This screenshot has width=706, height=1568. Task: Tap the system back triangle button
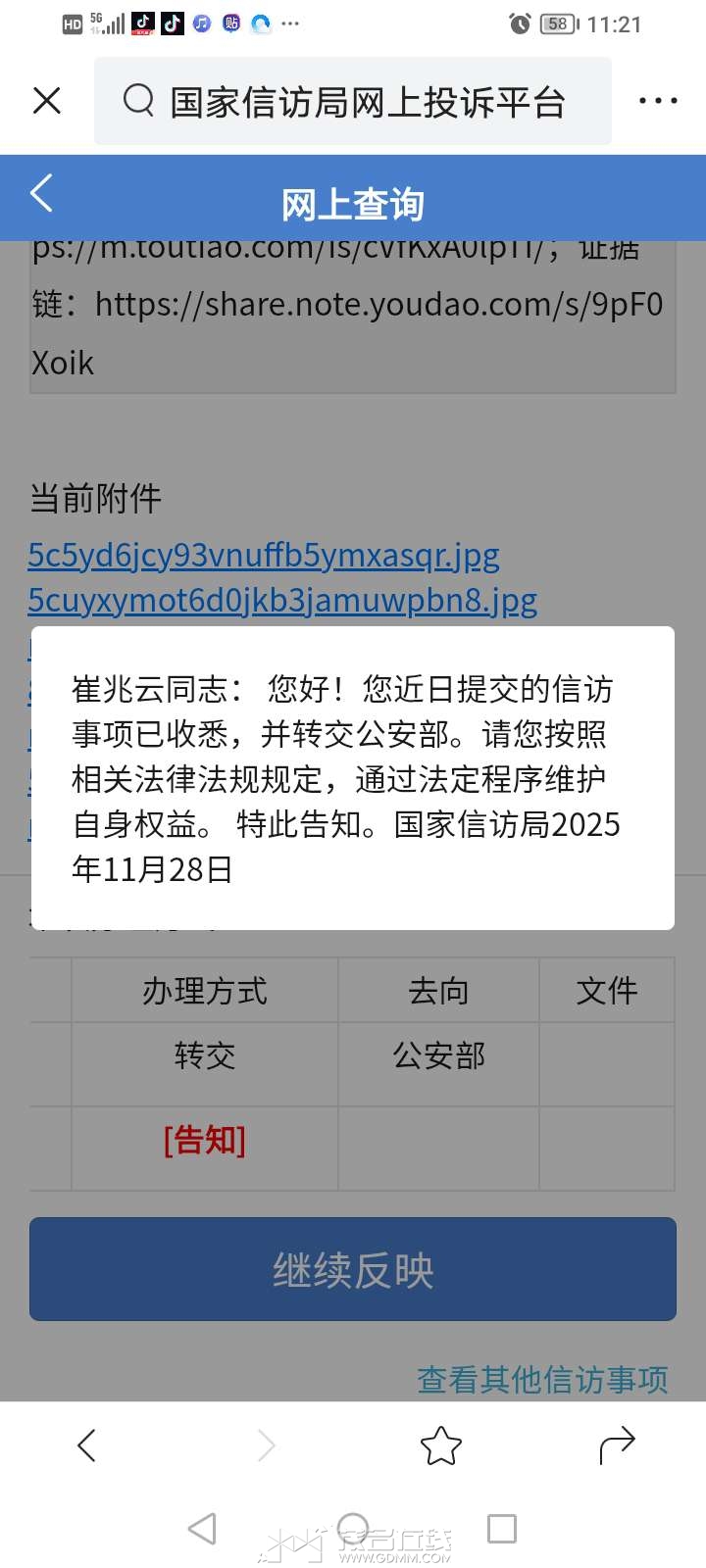202,1529
